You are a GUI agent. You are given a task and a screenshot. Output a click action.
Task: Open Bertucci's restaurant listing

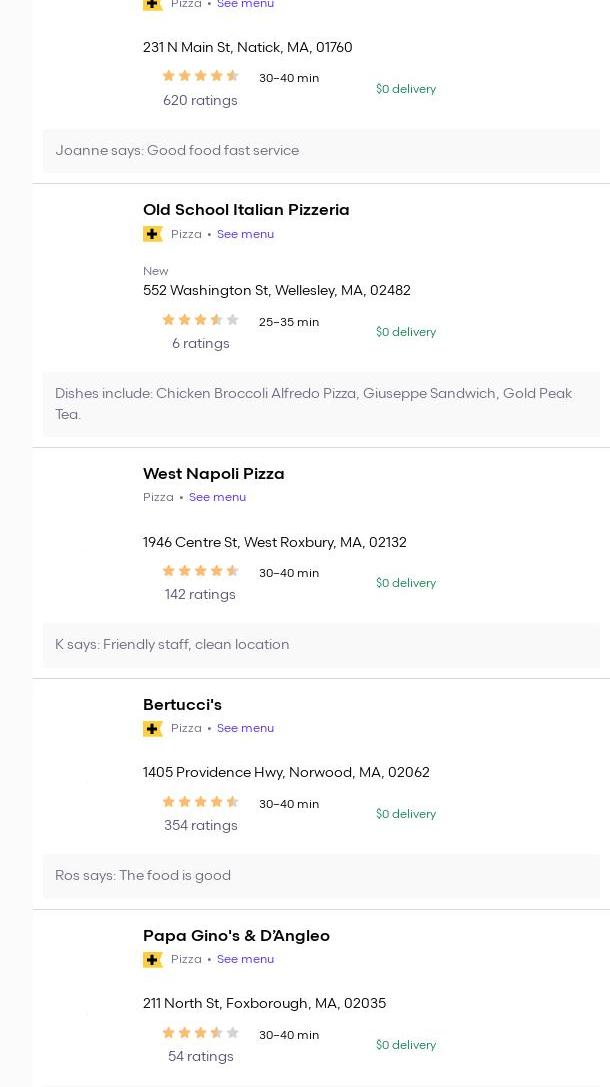click(x=182, y=705)
